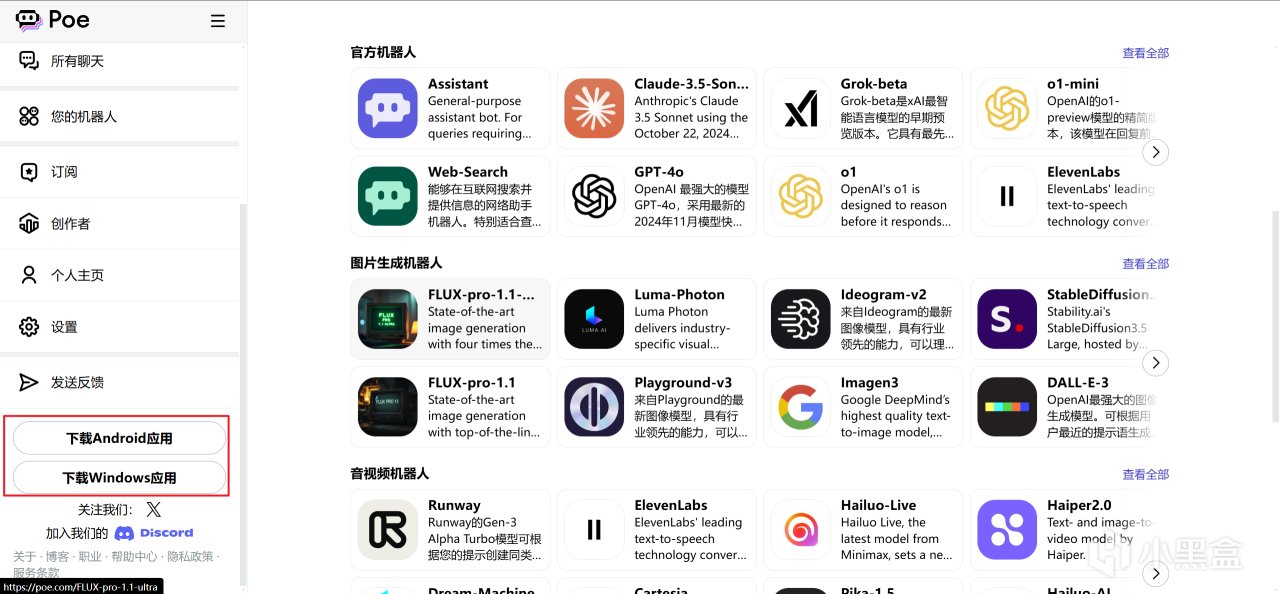This screenshot has width=1280, height=594.
Task: Open the hamburger menu beside Poe
Action: (x=217, y=21)
